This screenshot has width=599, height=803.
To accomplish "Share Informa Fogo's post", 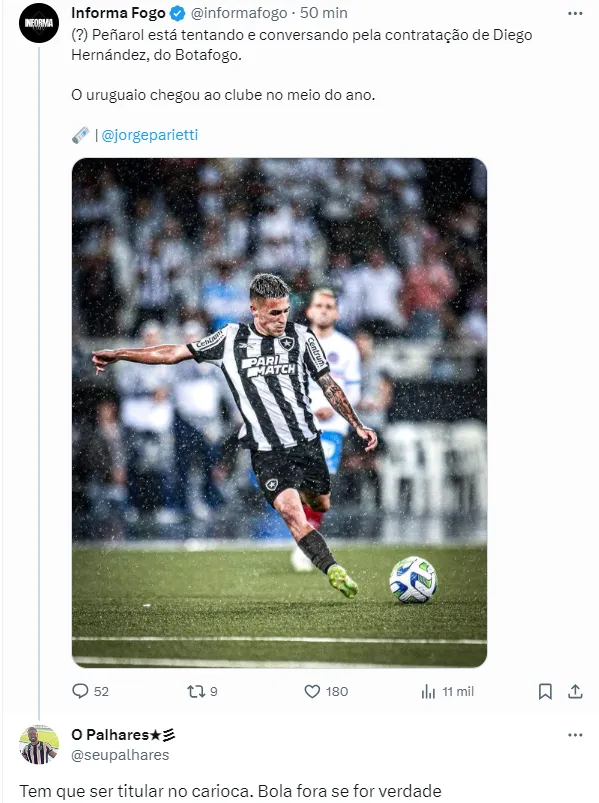I will (x=575, y=691).
